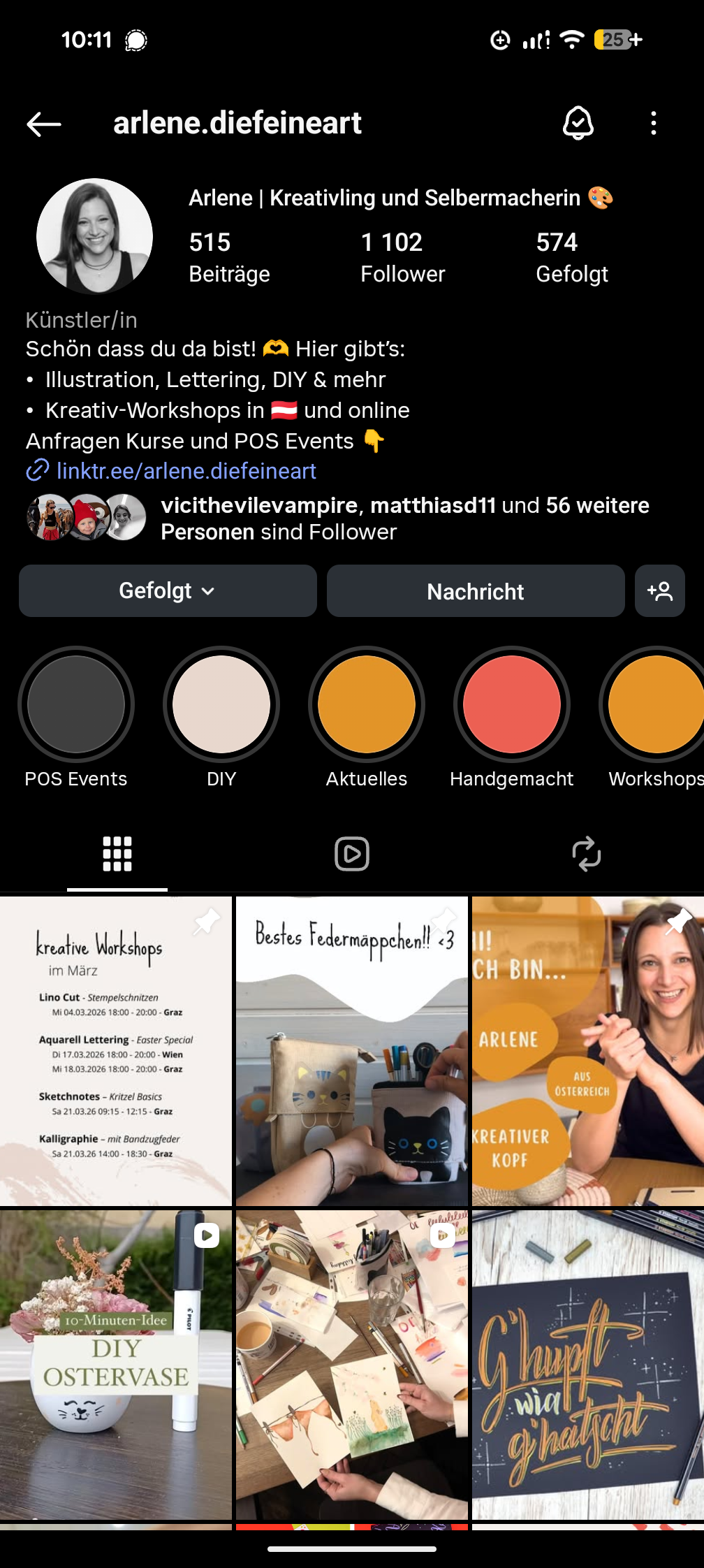Open the 1 102 Follower list
Viewport: 704px width, 1568px height.
pos(402,257)
